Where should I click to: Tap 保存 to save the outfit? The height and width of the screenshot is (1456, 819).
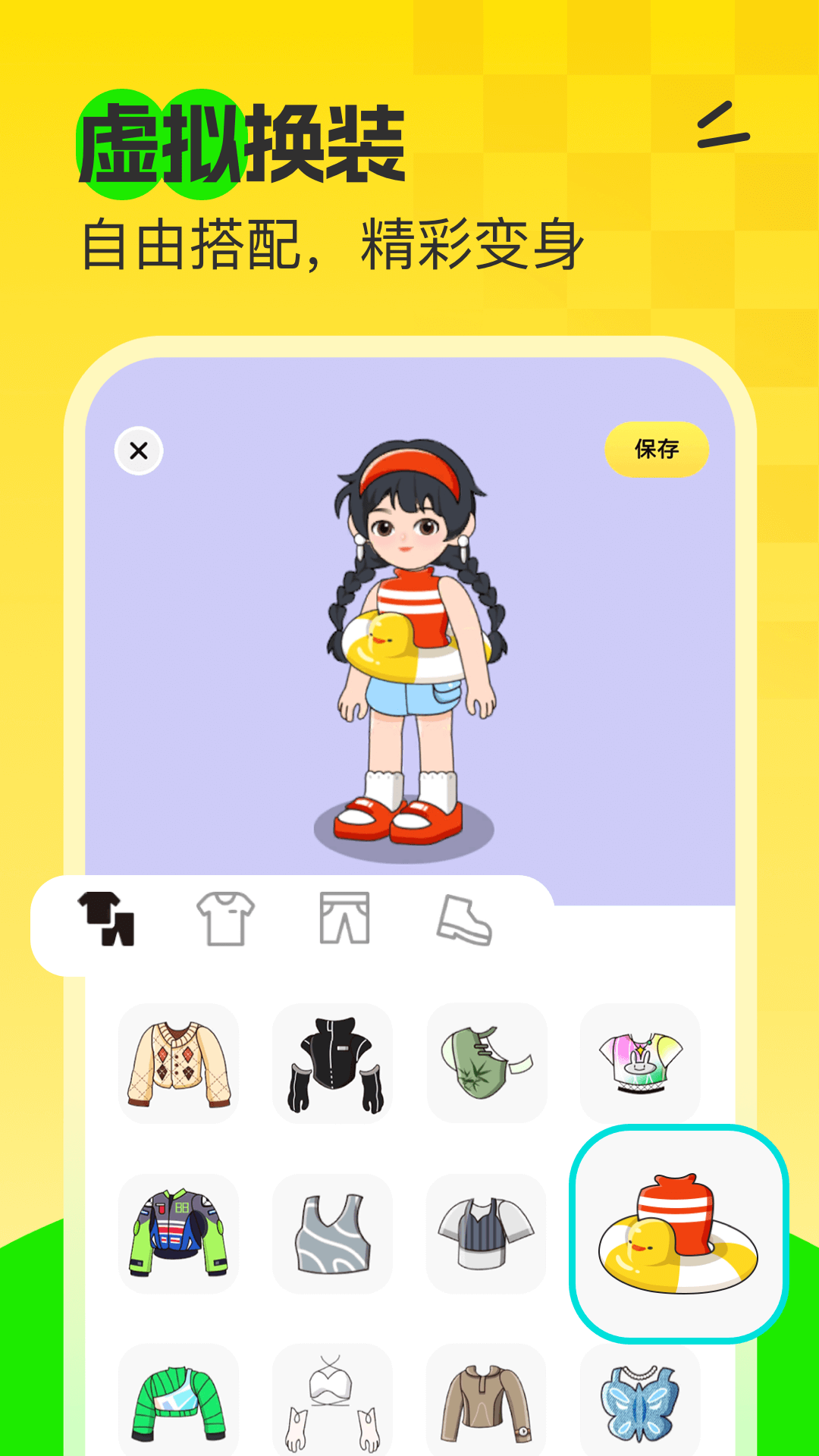point(657,449)
